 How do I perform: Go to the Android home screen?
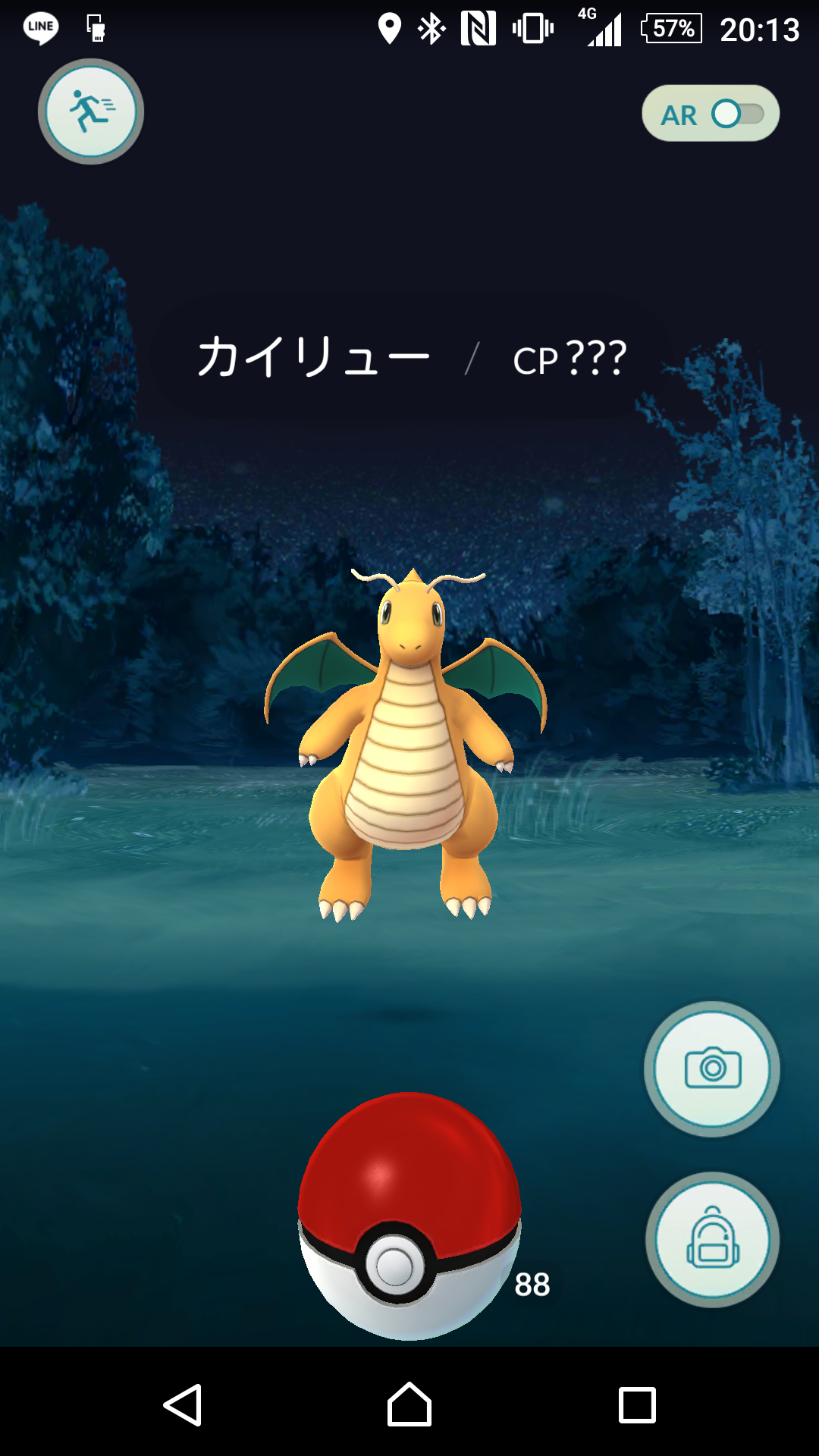click(409, 1404)
